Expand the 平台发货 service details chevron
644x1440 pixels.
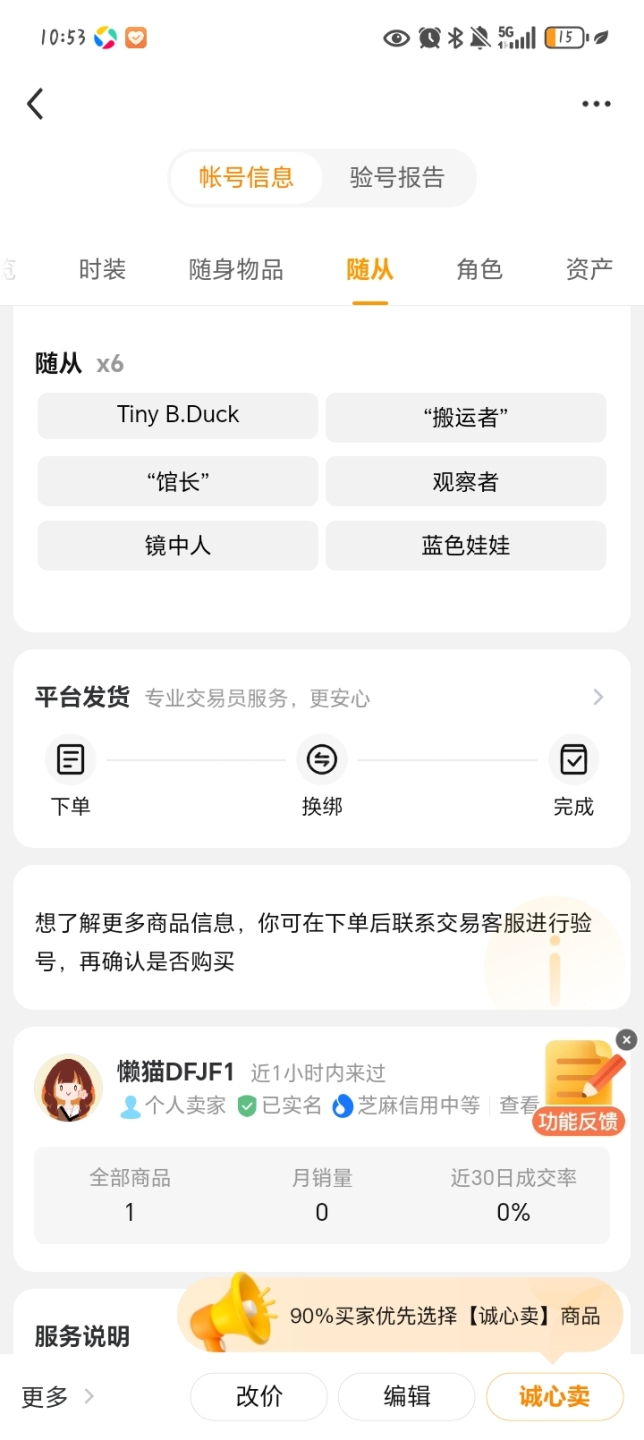click(x=598, y=697)
